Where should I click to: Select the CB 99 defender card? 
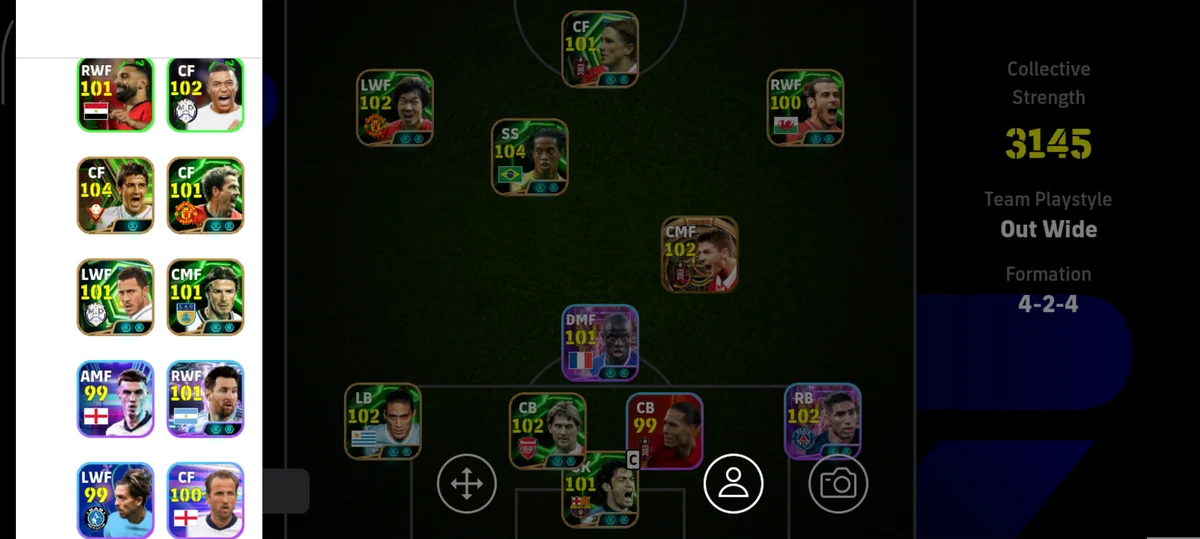point(665,430)
